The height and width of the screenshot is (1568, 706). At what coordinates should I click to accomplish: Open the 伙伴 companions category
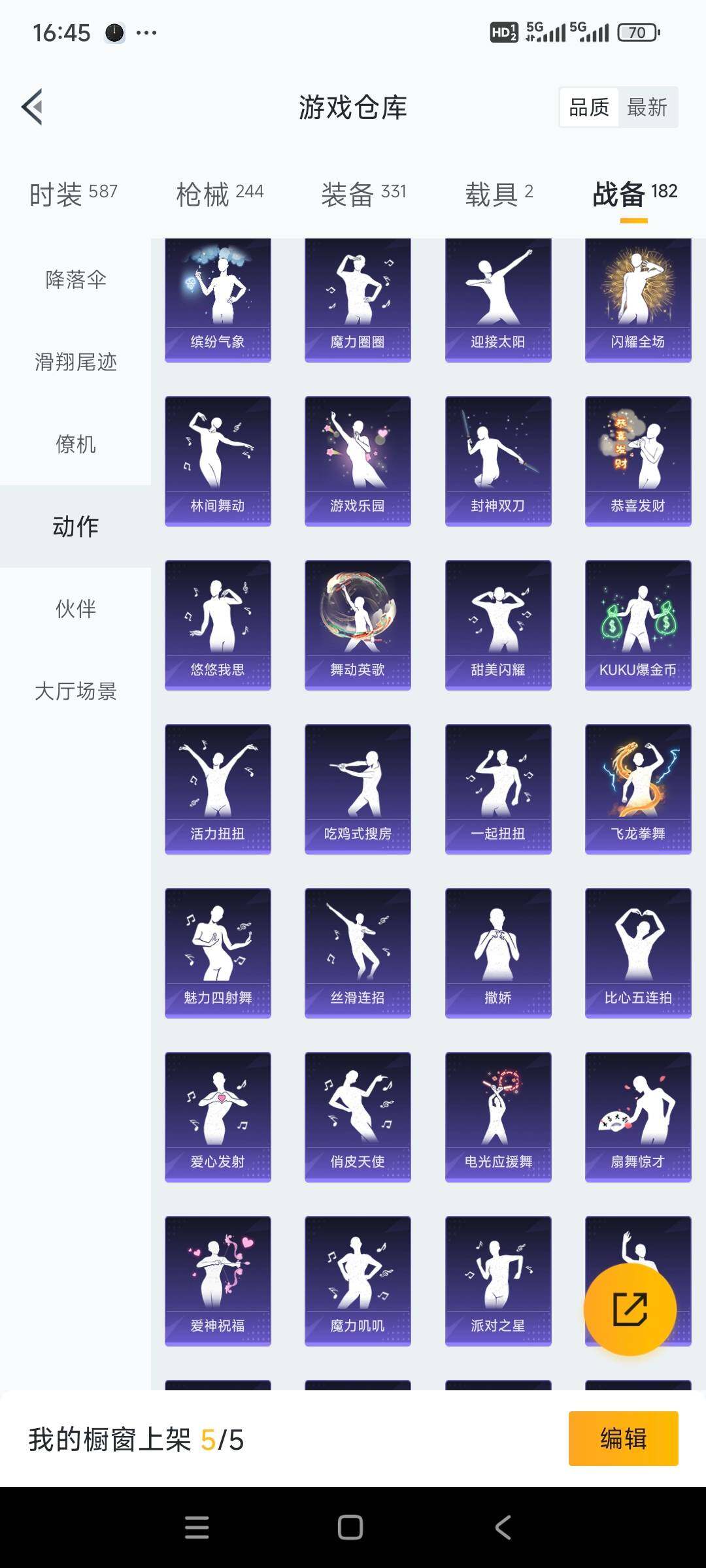coord(73,608)
